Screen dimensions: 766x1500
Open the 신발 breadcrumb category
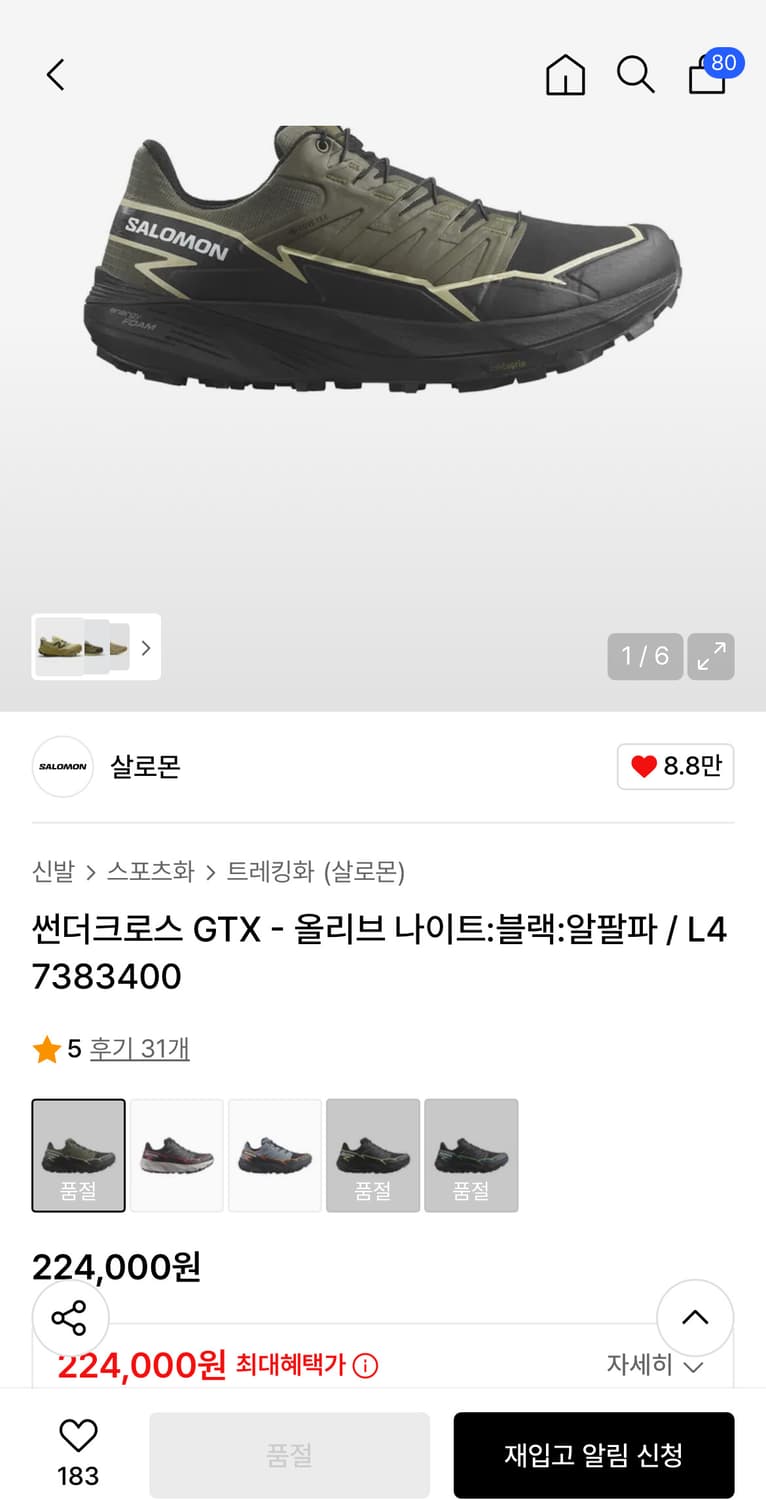[53, 872]
